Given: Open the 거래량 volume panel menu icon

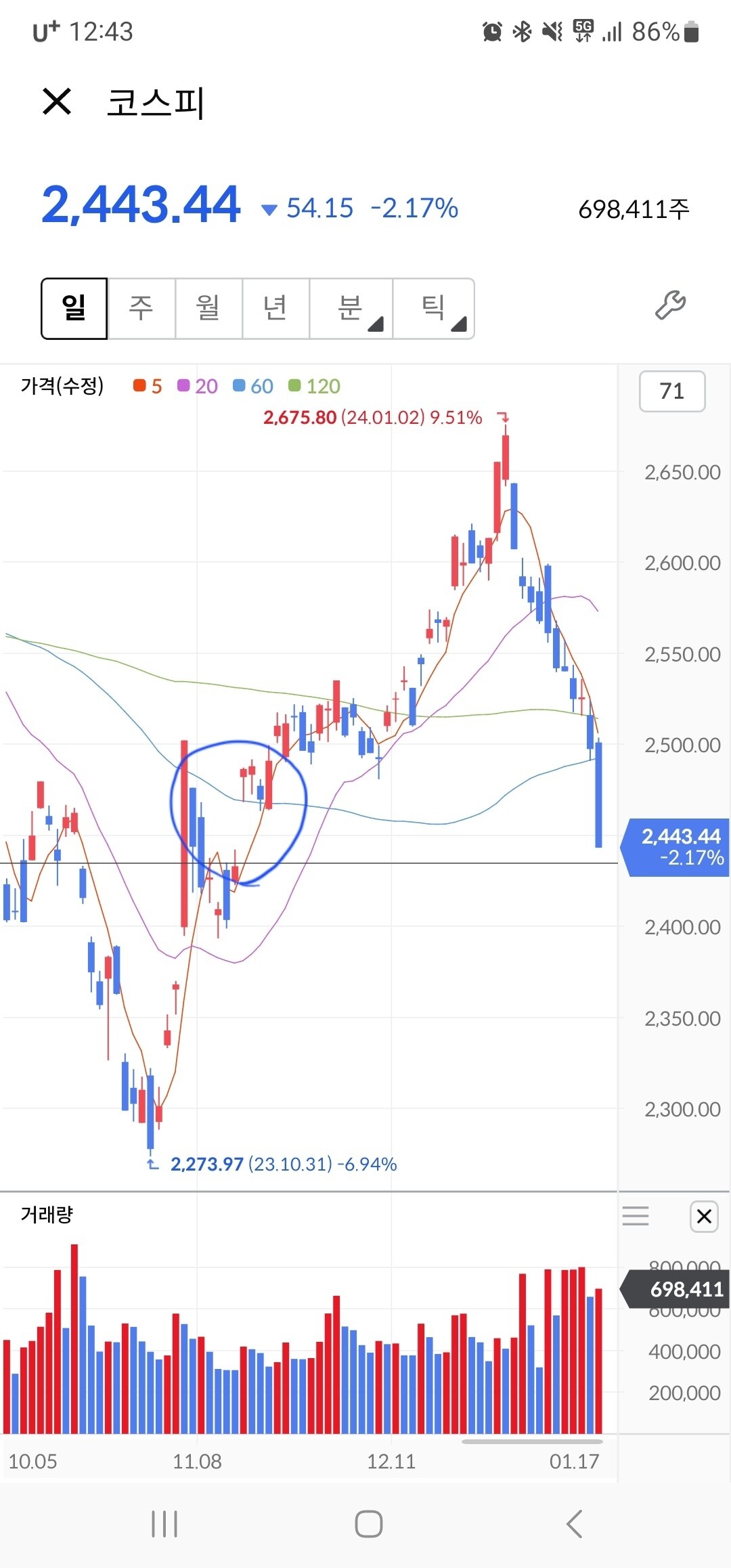Looking at the screenshot, I should tap(635, 1216).
